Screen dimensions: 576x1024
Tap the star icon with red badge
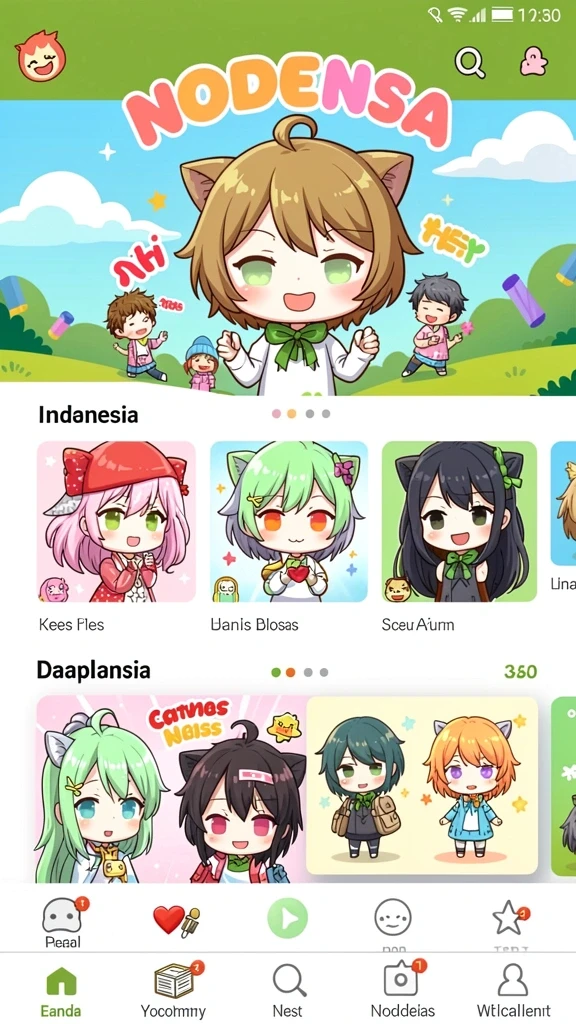click(x=510, y=918)
